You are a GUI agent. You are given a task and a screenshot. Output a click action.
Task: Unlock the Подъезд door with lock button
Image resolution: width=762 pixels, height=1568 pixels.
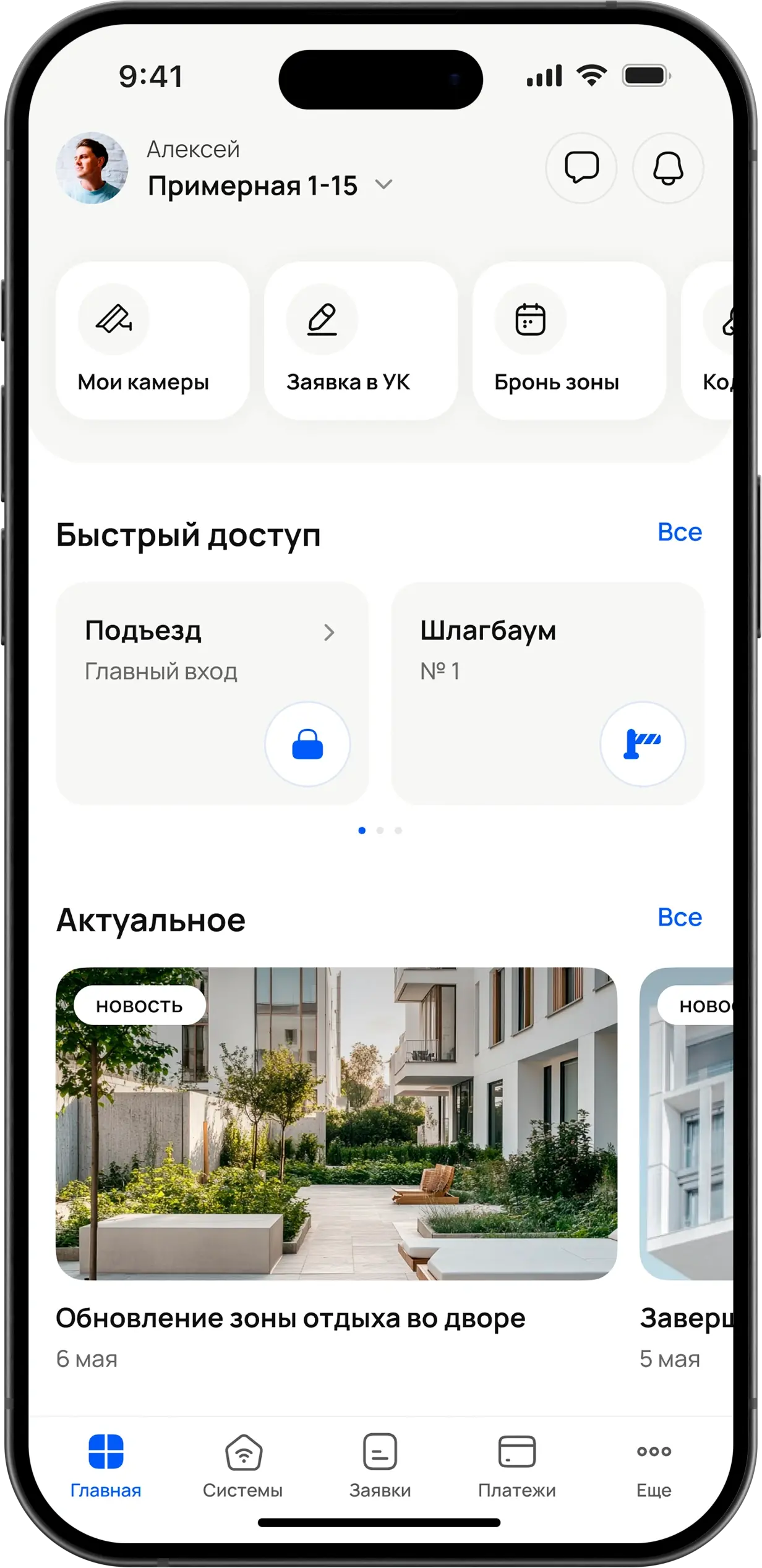tap(307, 744)
